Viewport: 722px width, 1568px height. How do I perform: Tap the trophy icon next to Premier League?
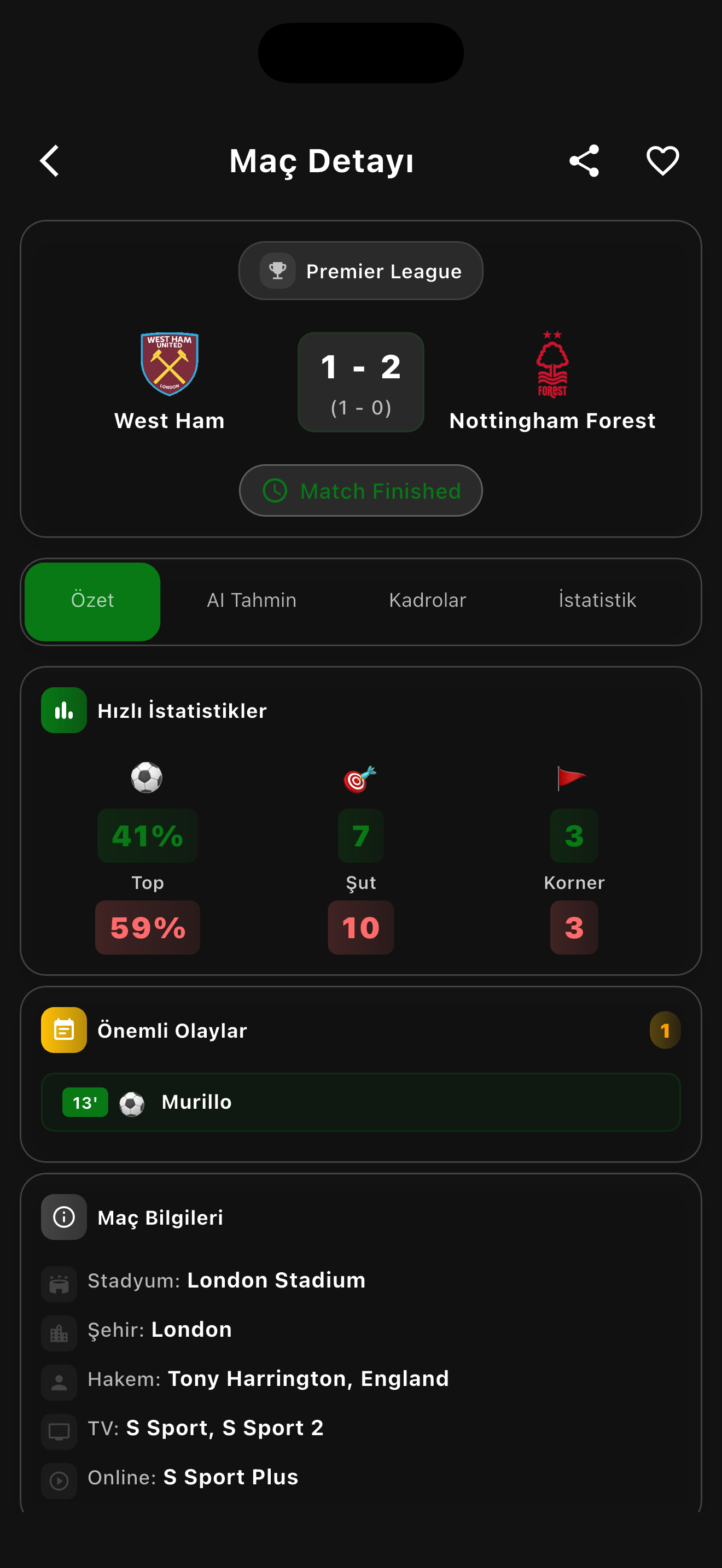coord(278,270)
